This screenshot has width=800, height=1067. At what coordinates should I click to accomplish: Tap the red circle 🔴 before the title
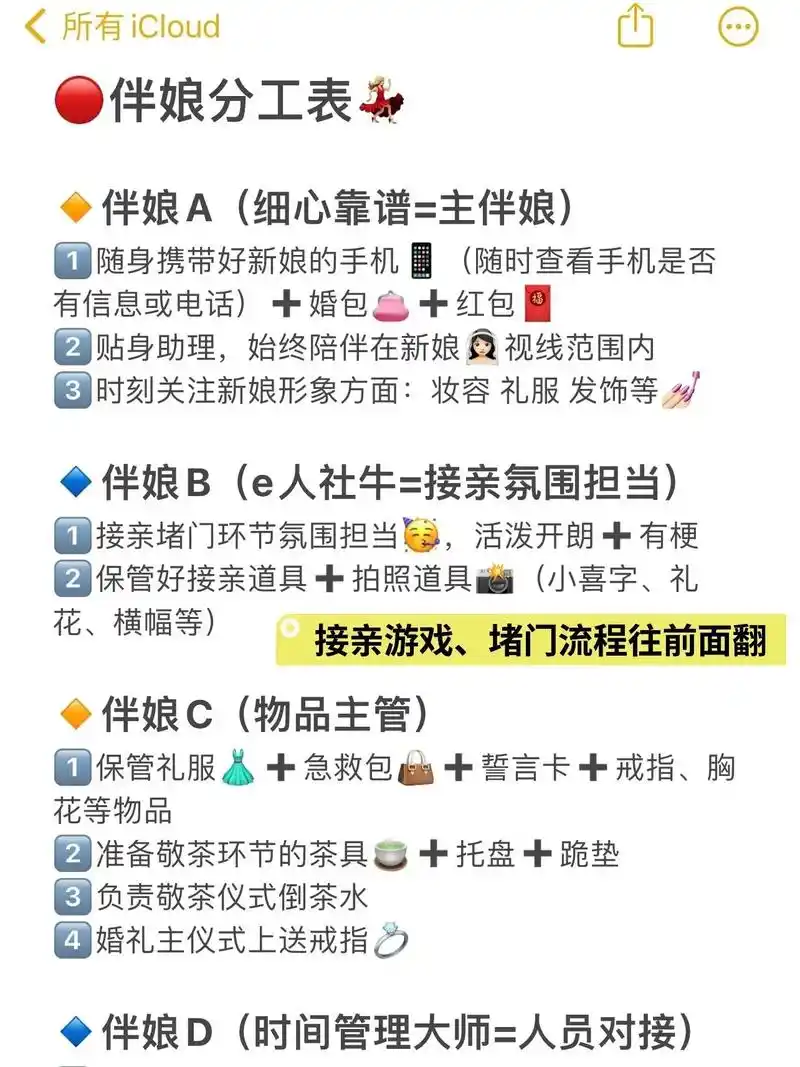[x=79, y=98]
